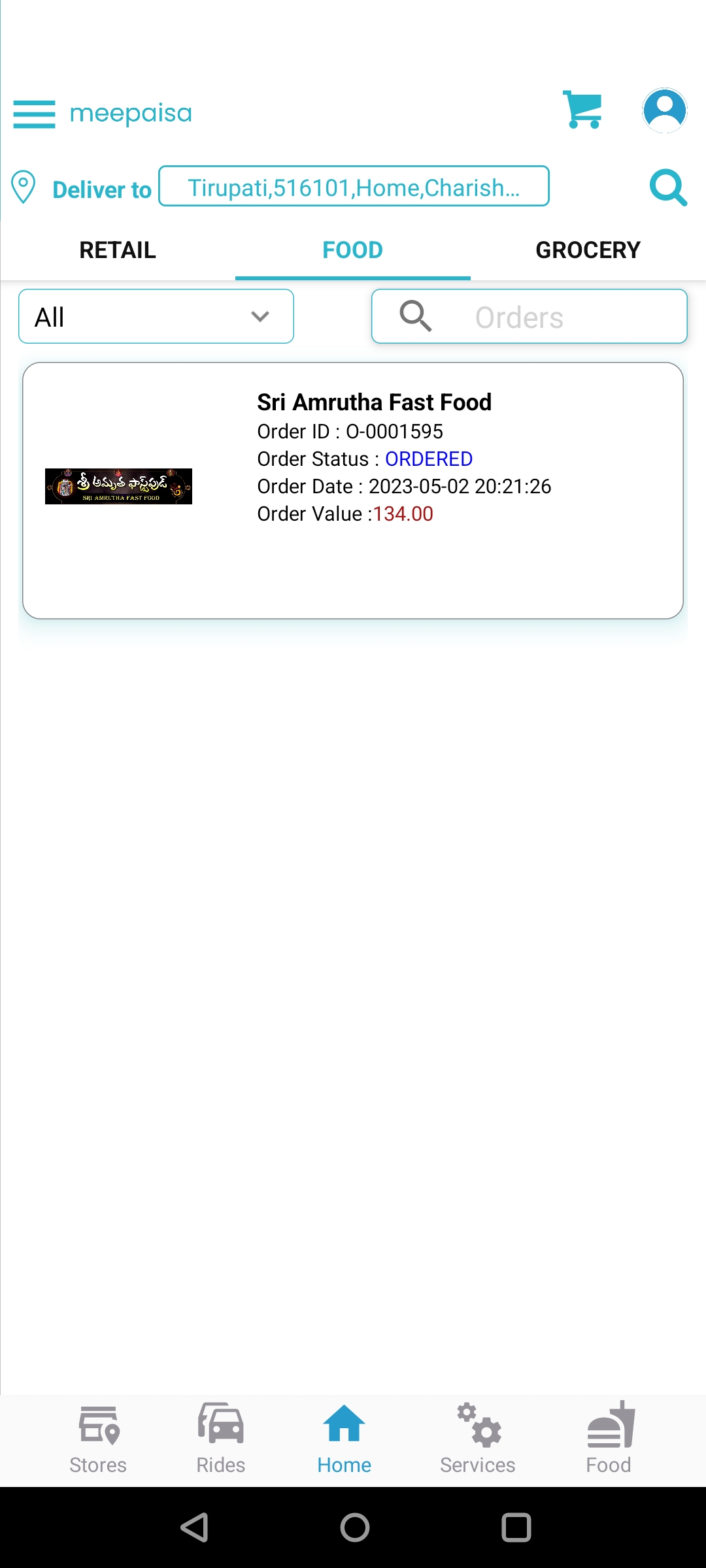
Task: Tap the Orders search field
Action: [x=529, y=316]
